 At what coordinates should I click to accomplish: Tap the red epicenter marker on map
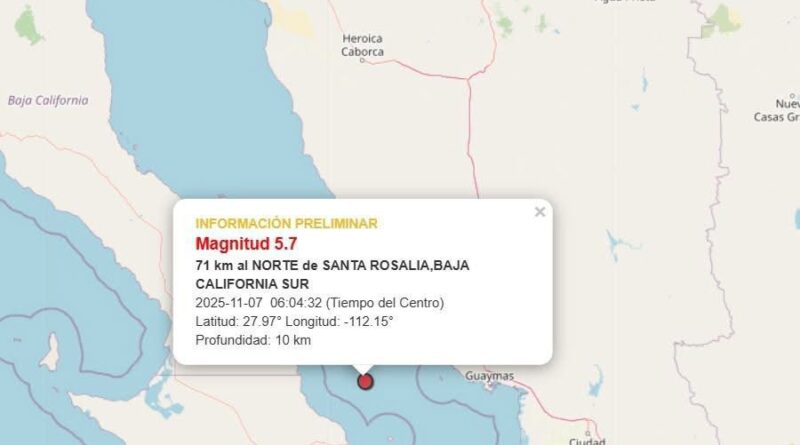[365, 381]
